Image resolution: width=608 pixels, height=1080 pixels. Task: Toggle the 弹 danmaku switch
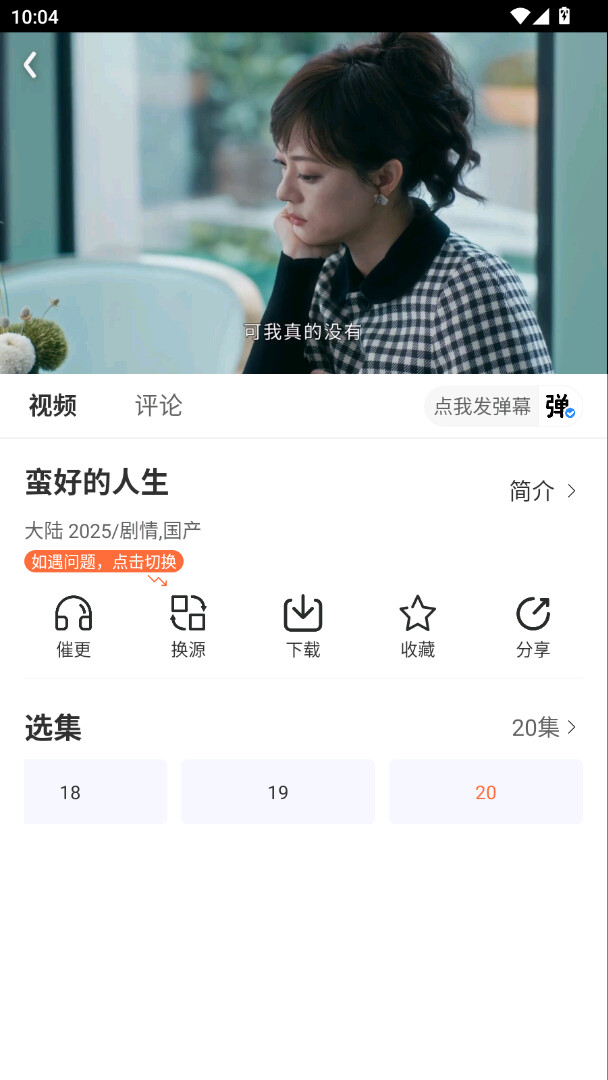[559, 406]
